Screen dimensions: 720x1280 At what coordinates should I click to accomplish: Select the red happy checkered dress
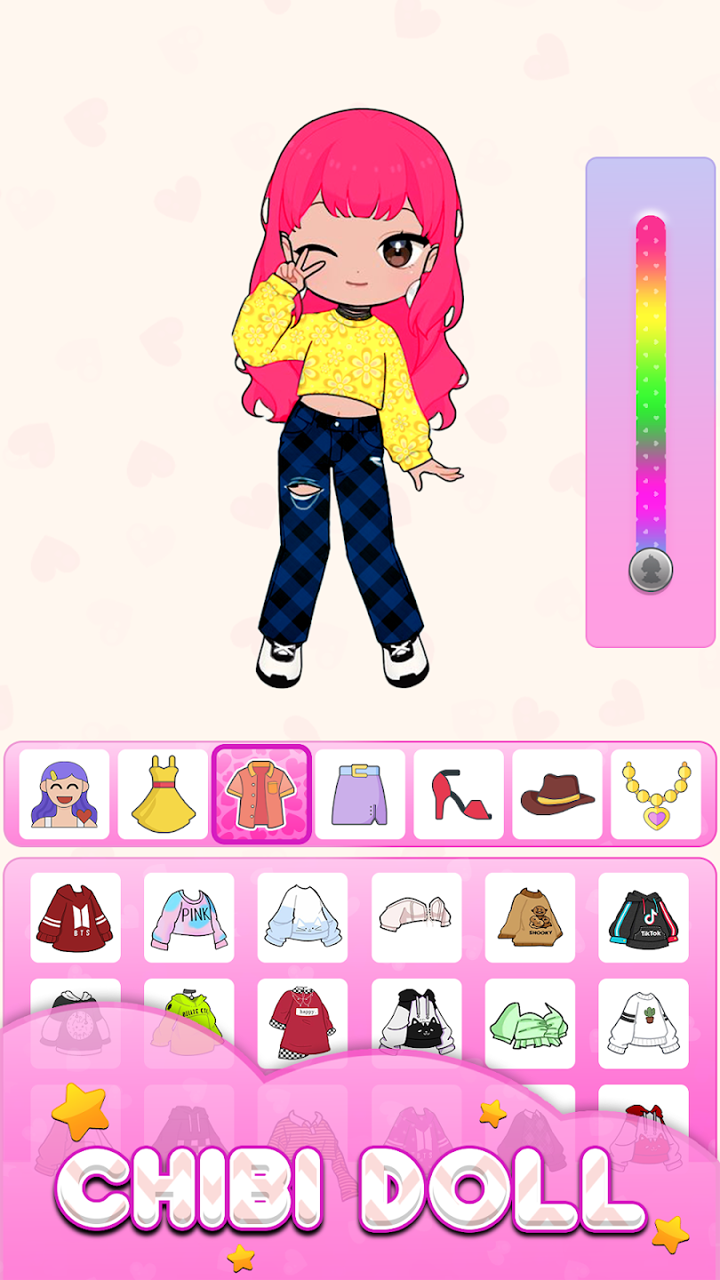click(x=303, y=1020)
